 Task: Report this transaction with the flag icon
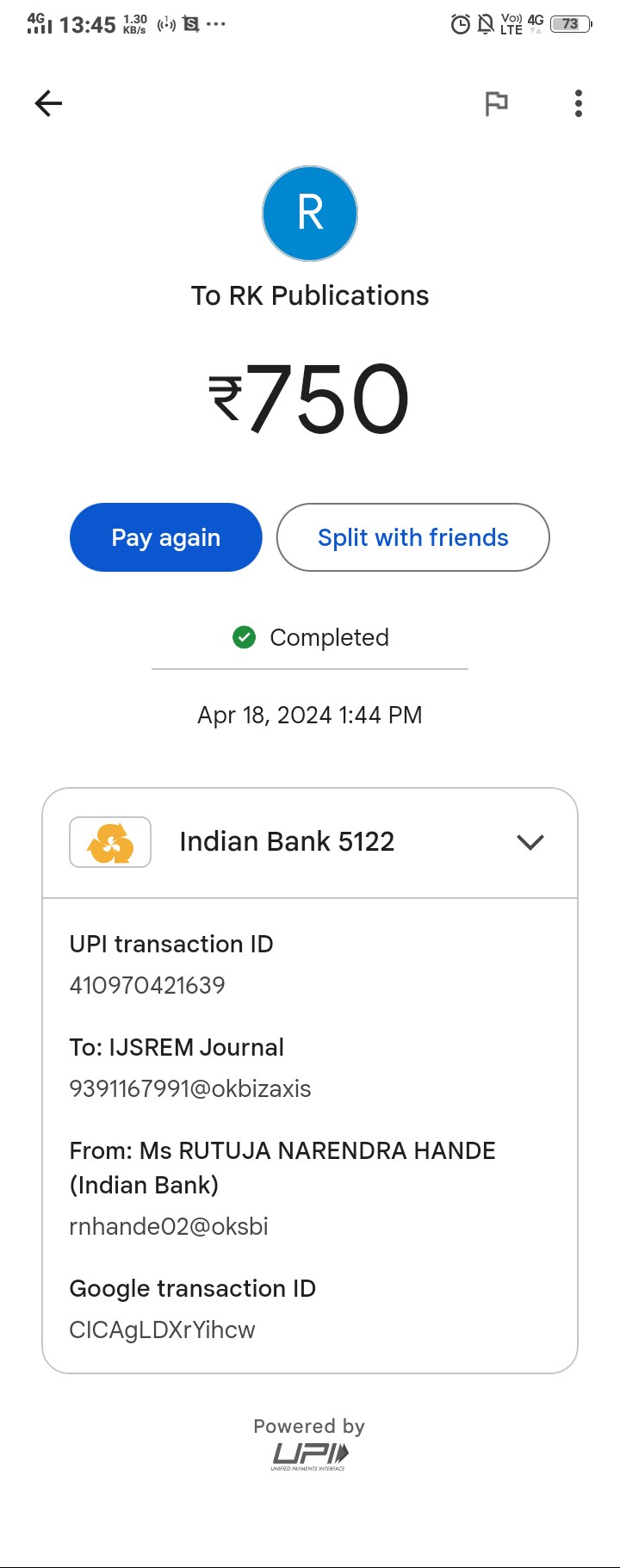[x=496, y=103]
